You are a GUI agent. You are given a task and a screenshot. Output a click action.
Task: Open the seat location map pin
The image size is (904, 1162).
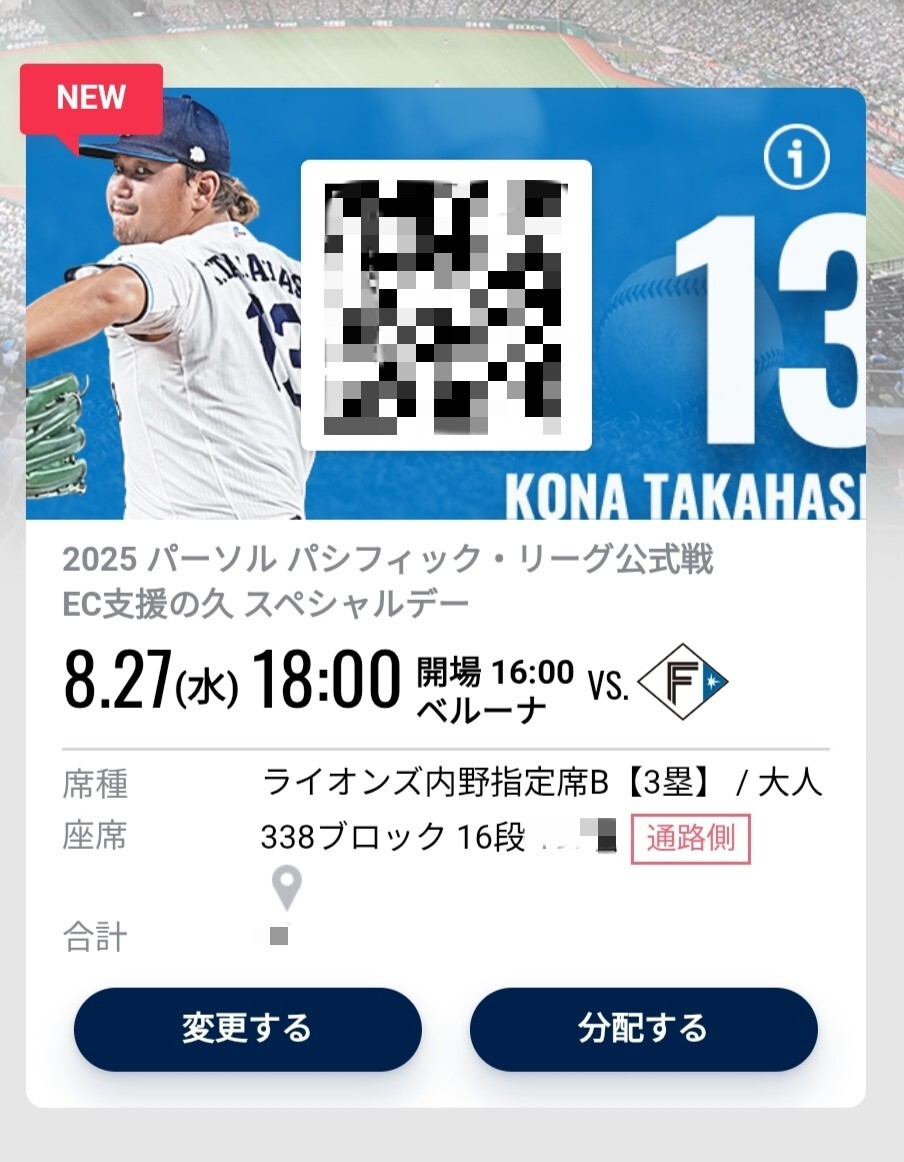tap(287, 888)
